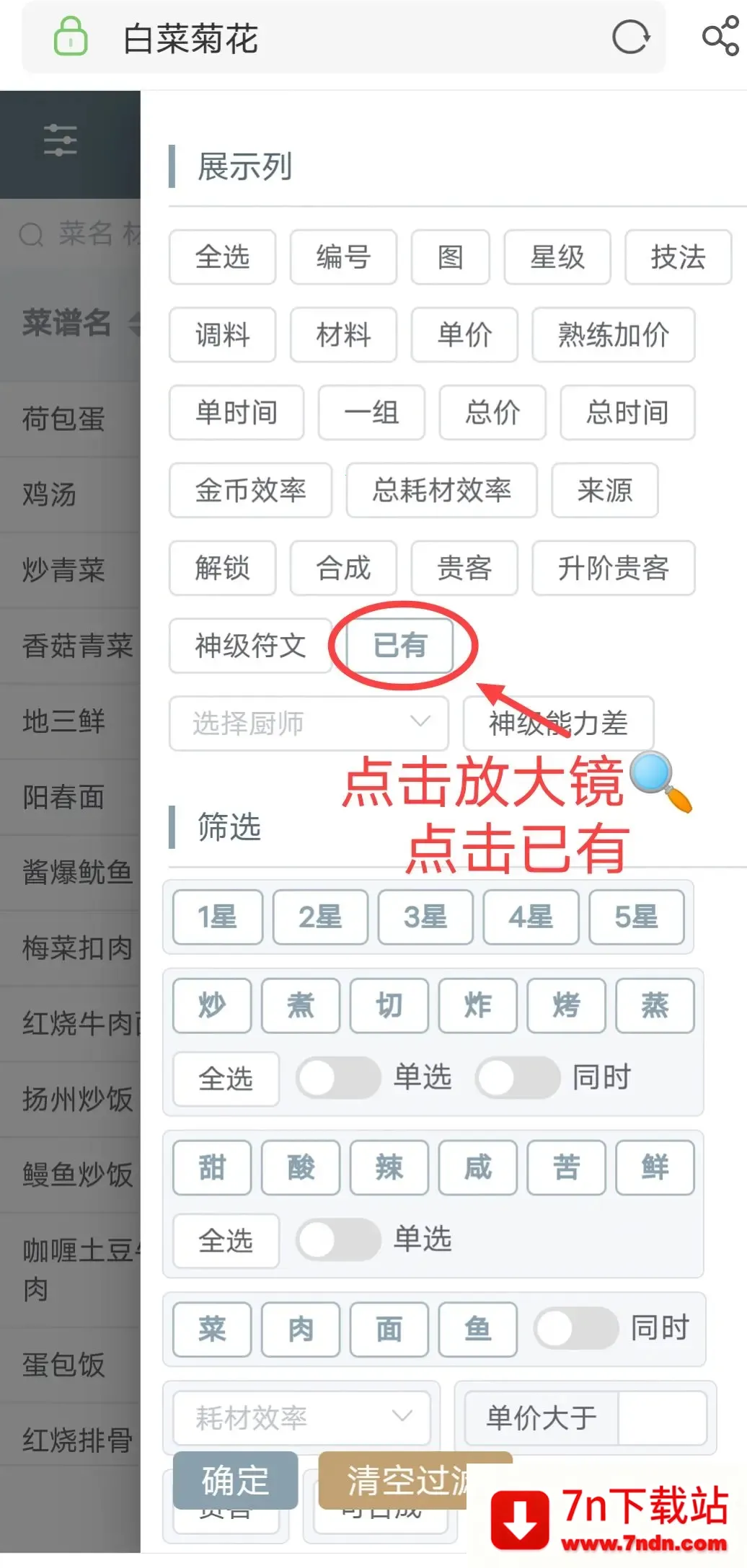Image resolution: width=747 pixels, height=1568 pixels.
Task: Confirm filters with 确定
Action: click(235, 1482)
